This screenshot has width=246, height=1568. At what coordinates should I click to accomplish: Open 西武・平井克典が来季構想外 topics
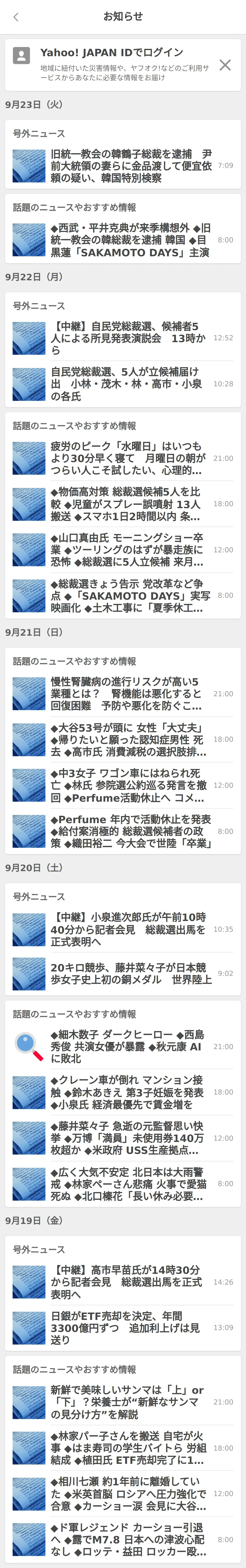coord(130,240)
